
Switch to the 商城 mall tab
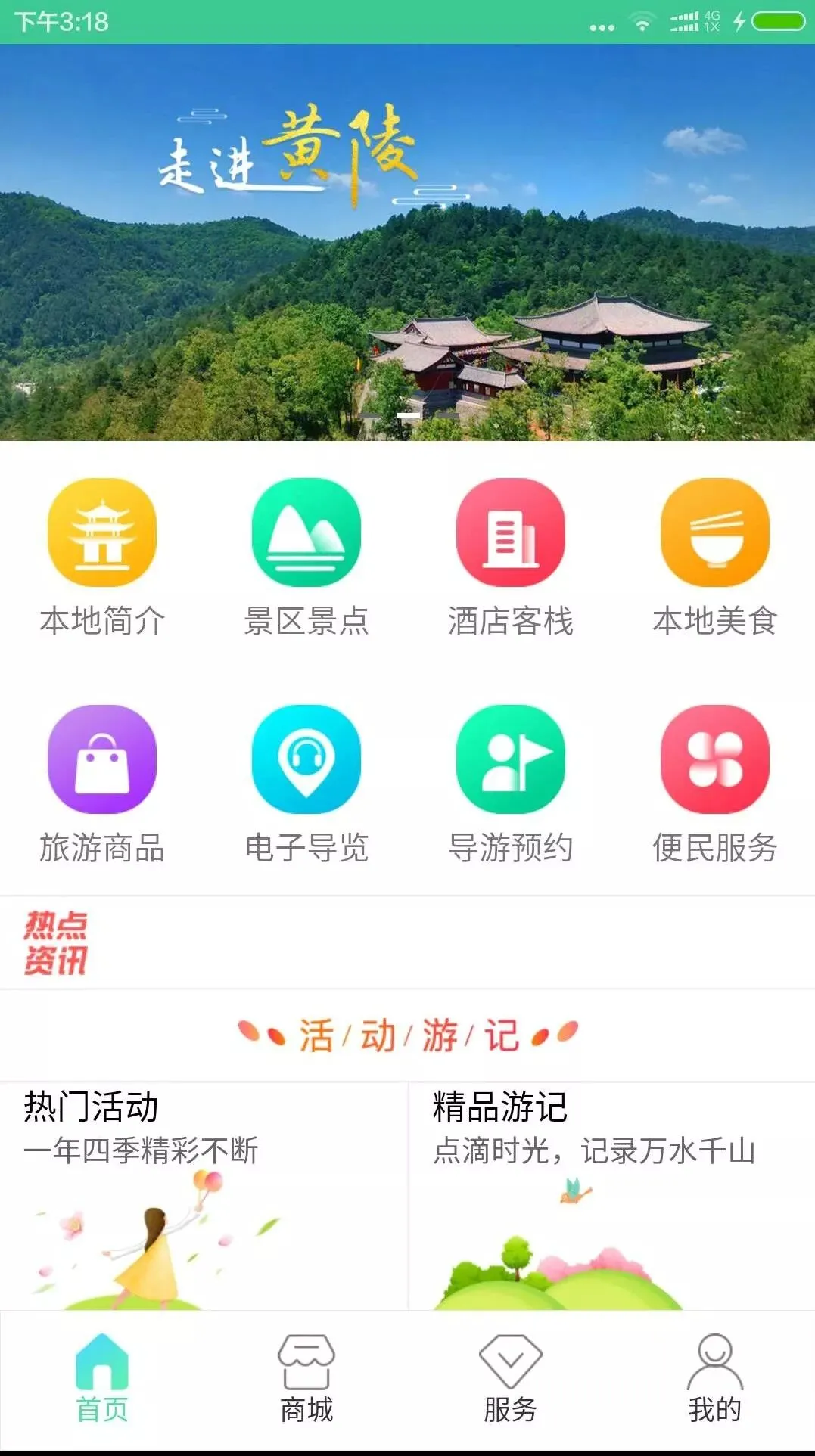pos(306,1380)
